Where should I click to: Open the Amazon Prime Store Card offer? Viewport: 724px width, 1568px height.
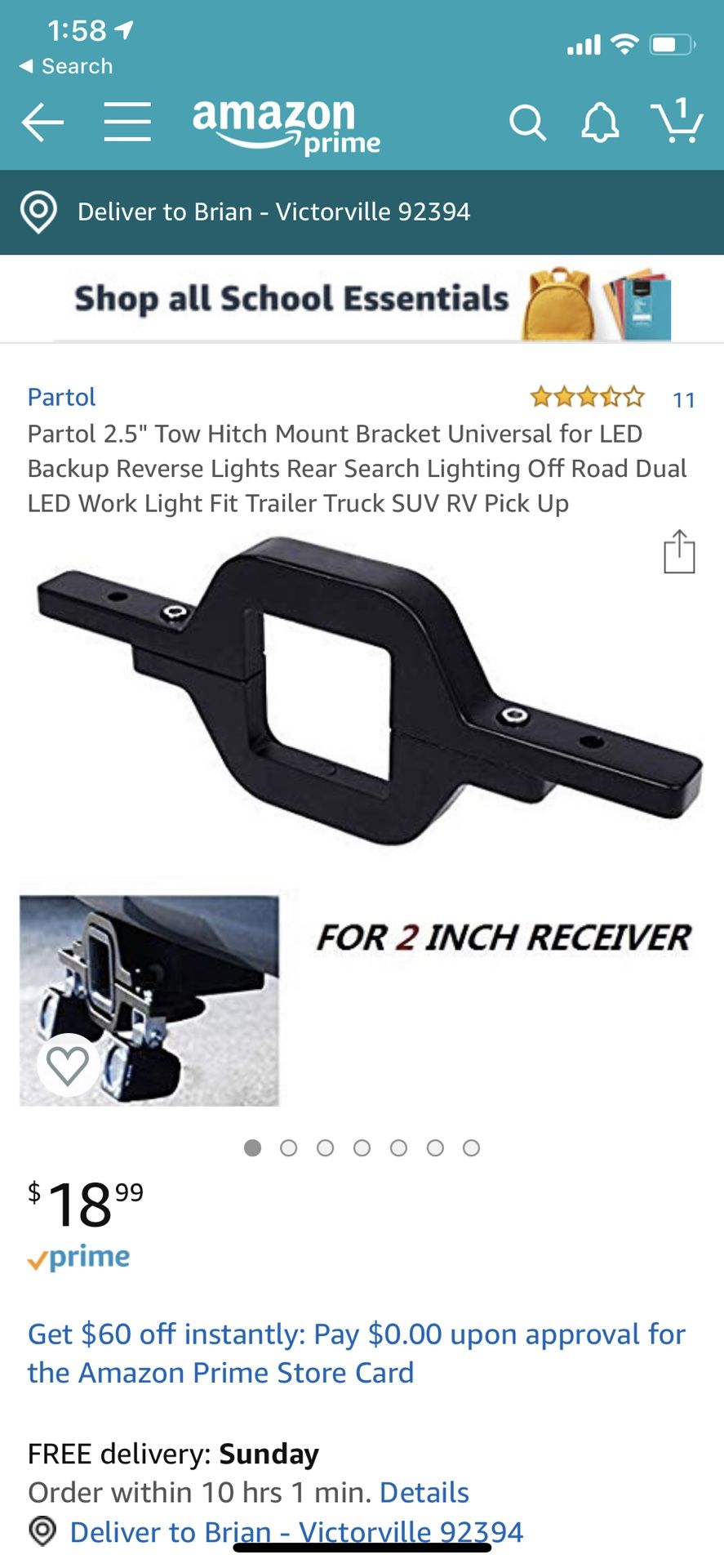click(x=357, y=1353)
